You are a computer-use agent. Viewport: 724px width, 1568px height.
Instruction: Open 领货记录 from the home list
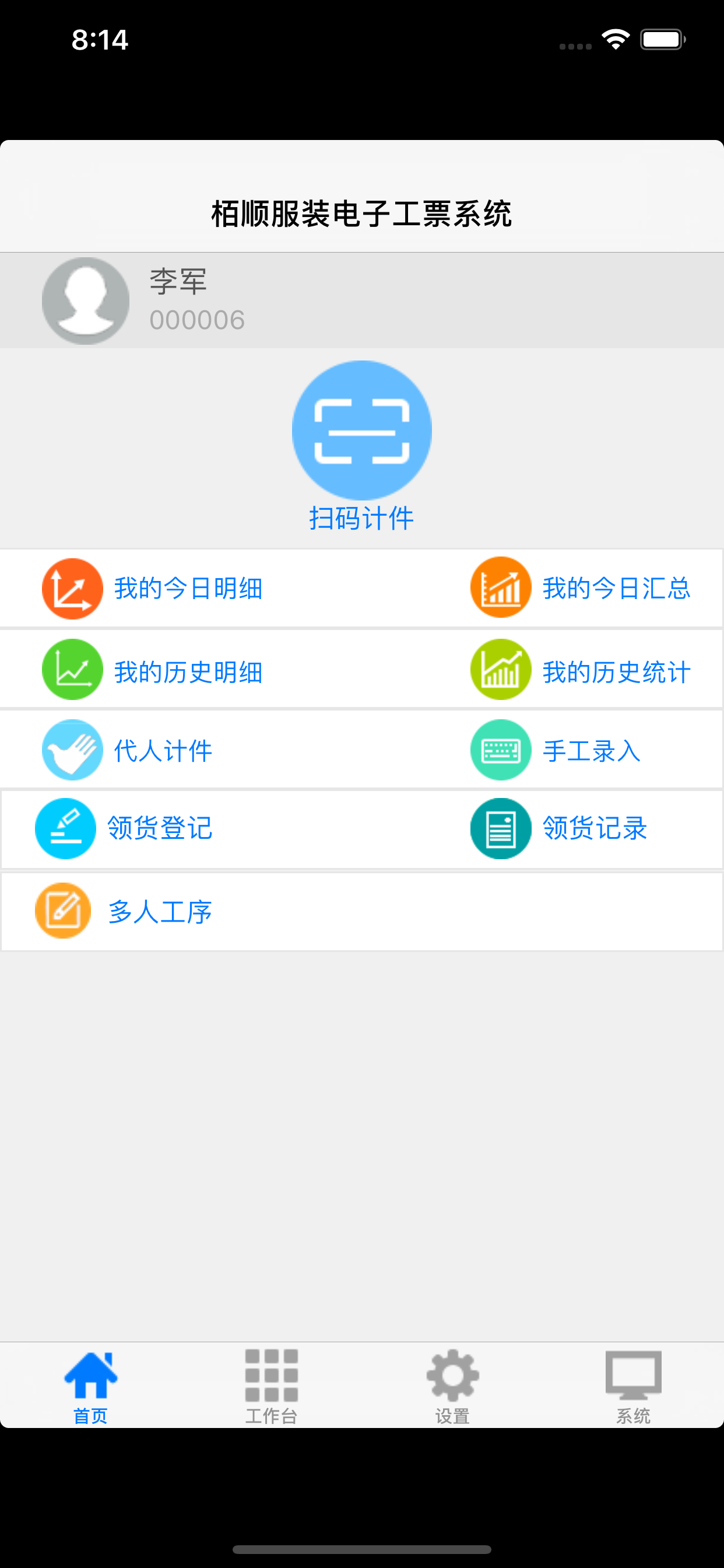595,828
